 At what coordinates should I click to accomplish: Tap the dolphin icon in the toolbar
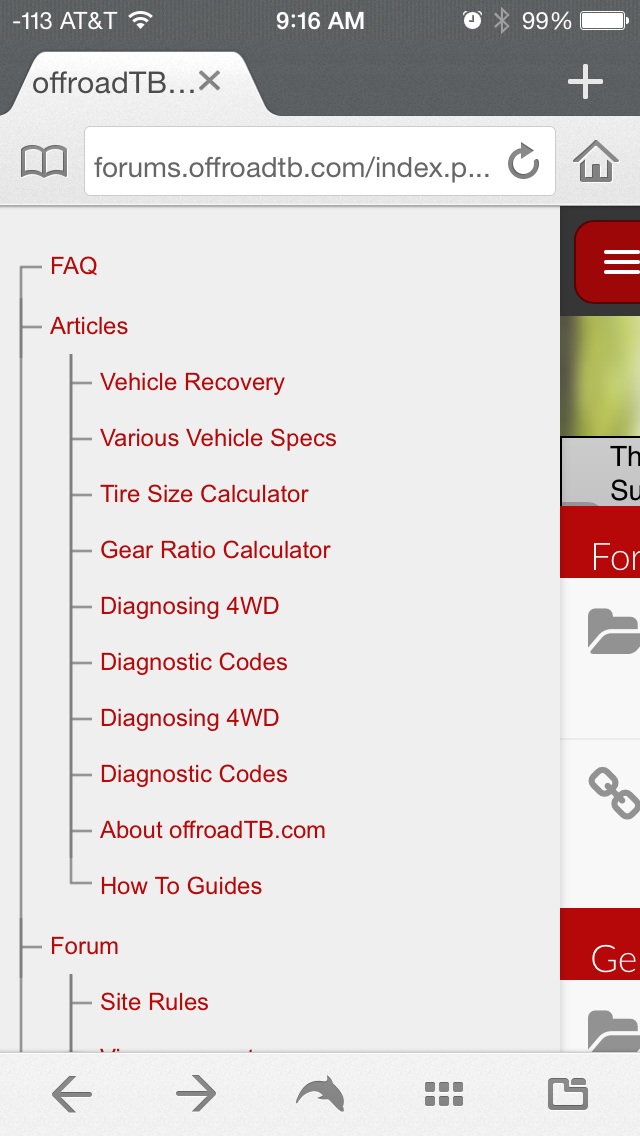pos(320,1094)
